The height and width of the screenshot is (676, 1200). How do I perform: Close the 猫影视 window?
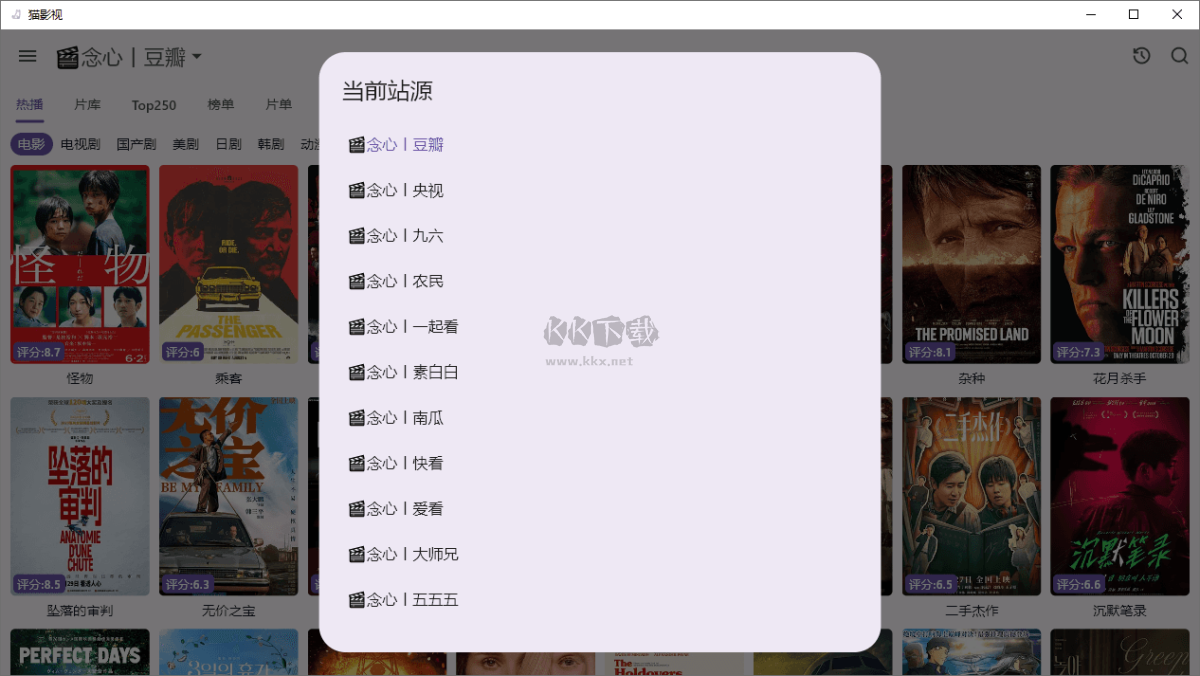point(1177,14)
